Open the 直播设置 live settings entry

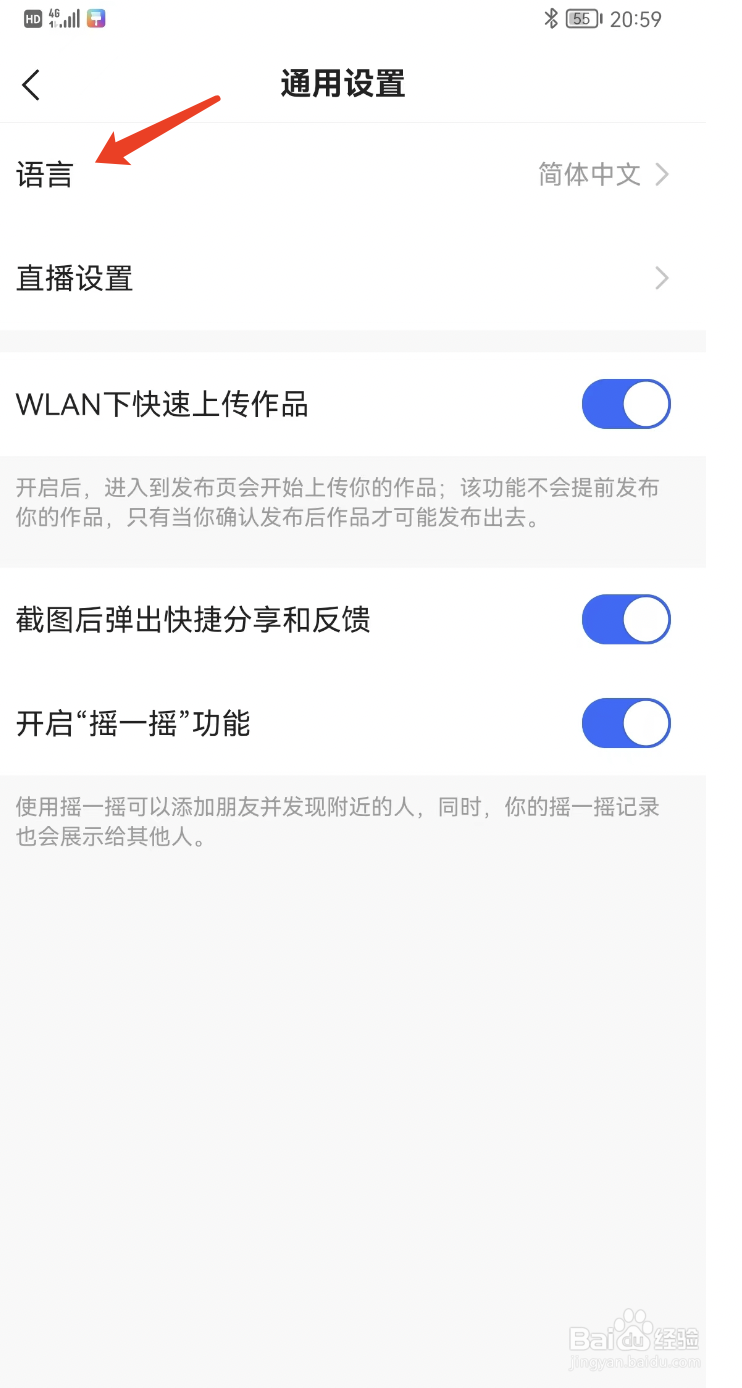coord(74,278)
